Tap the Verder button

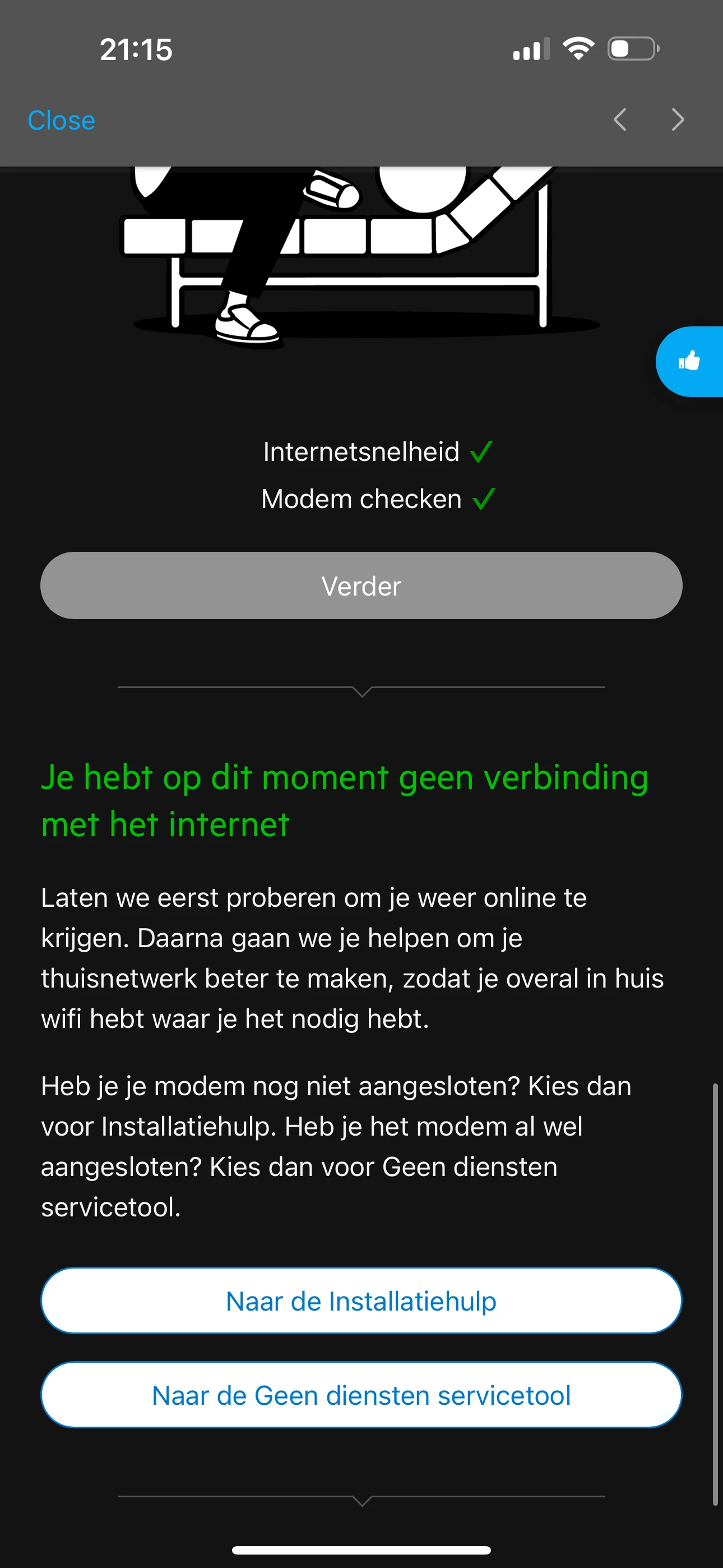pyautogui.click(x=361, y=585)
